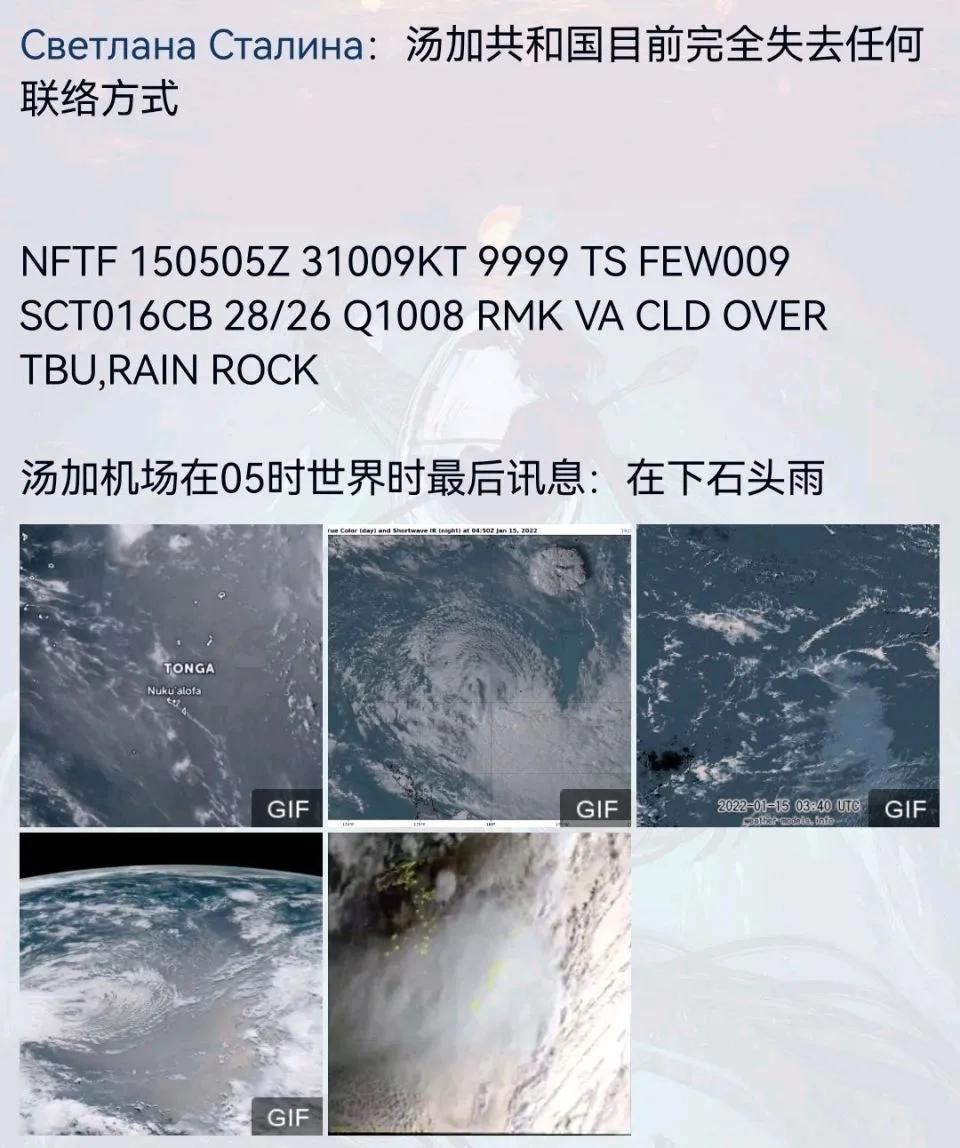The image size is (960, 1148).
Task: Open the 2022-01-15 03:40 UTC satellite GIF
Action: point(788,675)
